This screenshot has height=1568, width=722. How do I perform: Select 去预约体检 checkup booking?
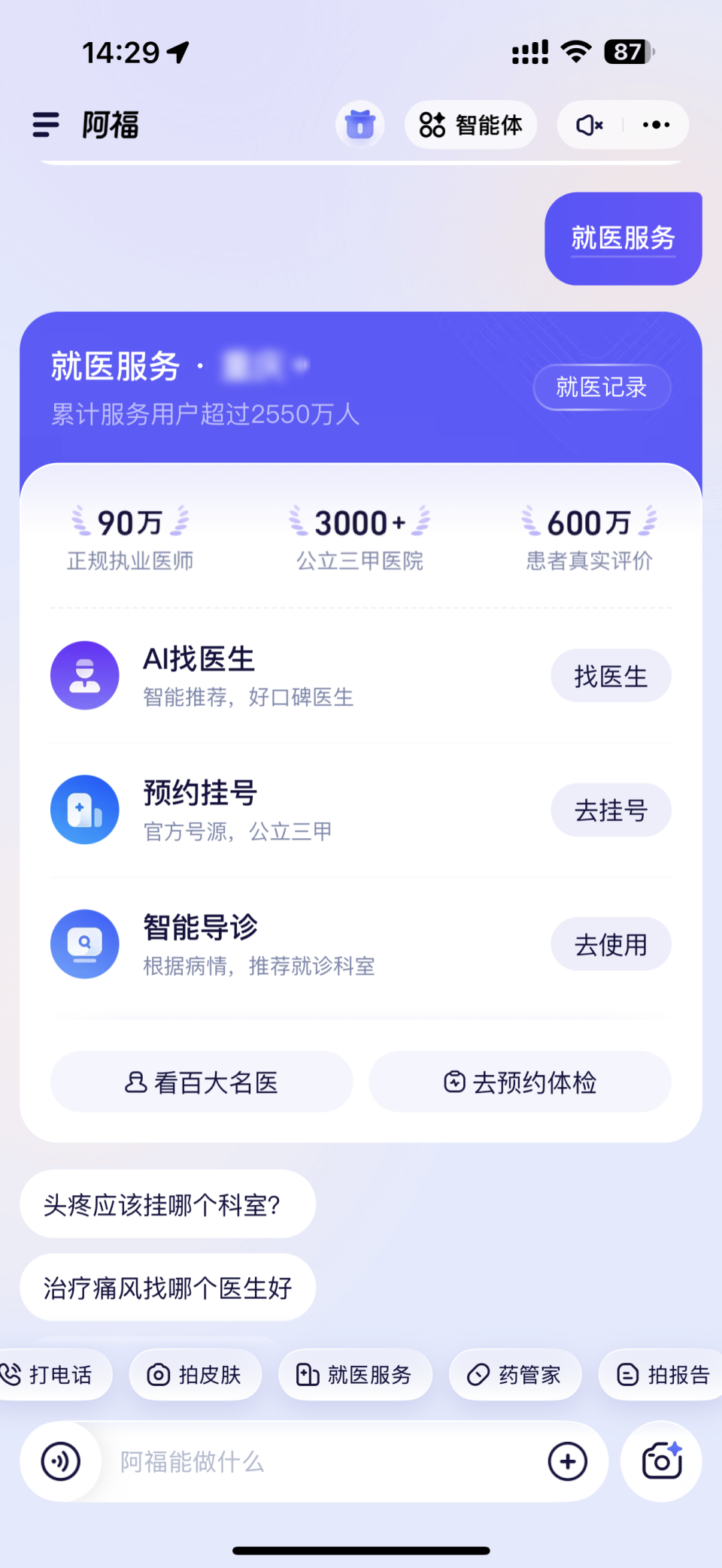click(x=520, y=1082)
